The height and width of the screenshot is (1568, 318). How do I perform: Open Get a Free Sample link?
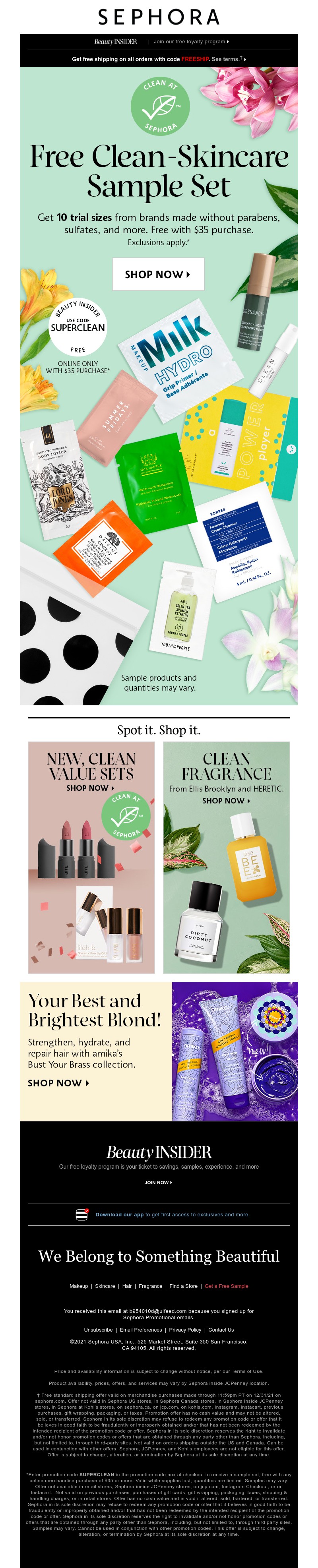tap(226, 1286)
